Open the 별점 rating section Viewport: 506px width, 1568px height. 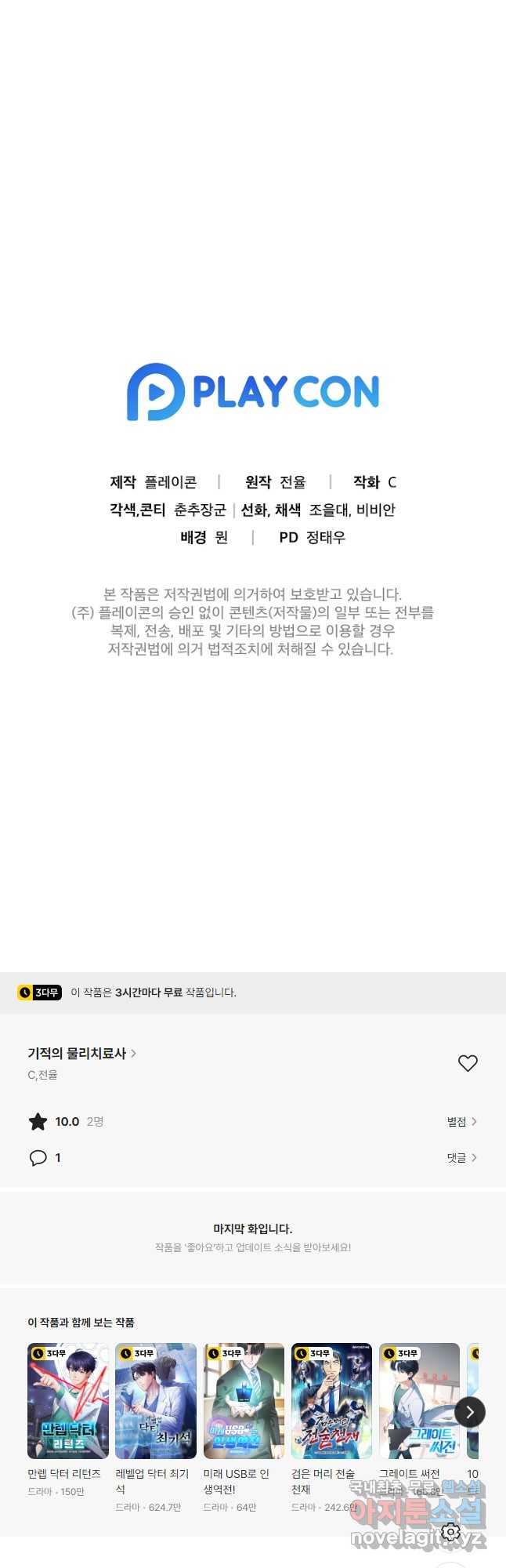click(461, 1122)
